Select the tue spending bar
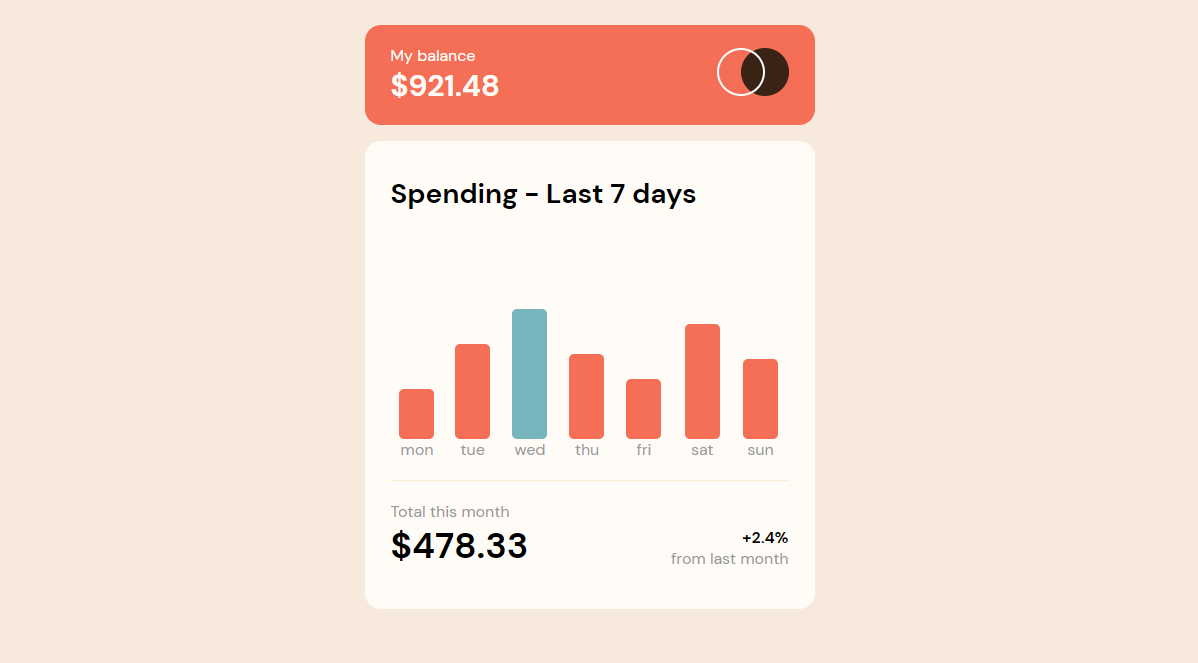Image resolution: width=1198 pixels, height=663 pixels. coord(472,391)
